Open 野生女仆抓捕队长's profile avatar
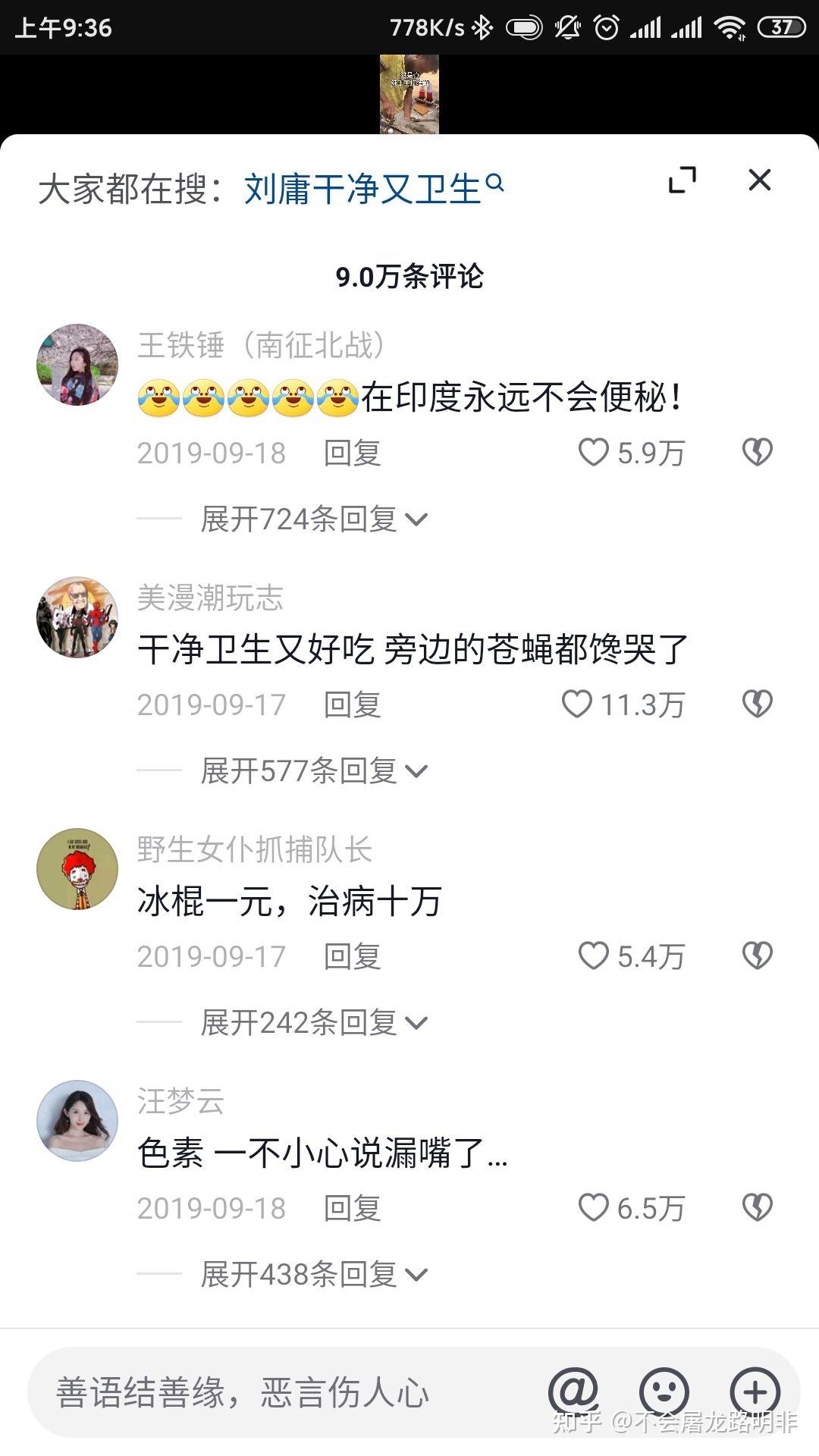The height and width of the screenshot is (1456, 819). (77, 869)
